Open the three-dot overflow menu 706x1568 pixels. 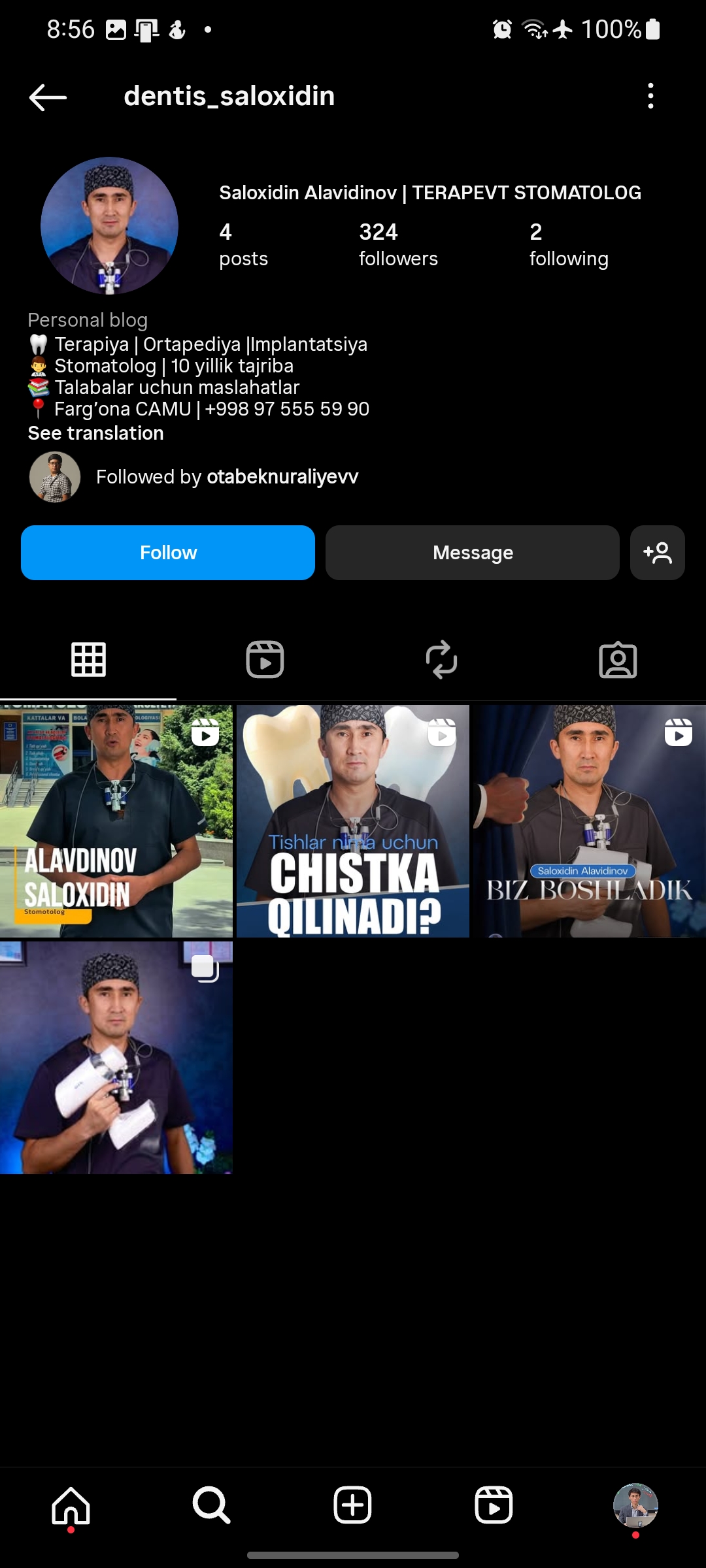(x=650, y=96)
